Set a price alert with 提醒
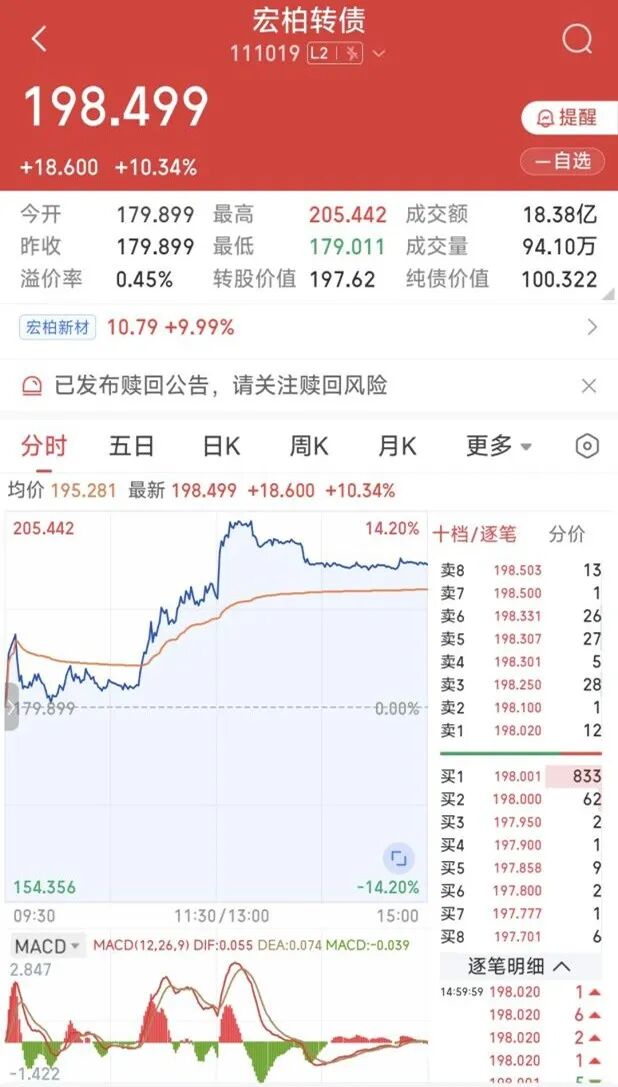 click(x=567, y=118)
